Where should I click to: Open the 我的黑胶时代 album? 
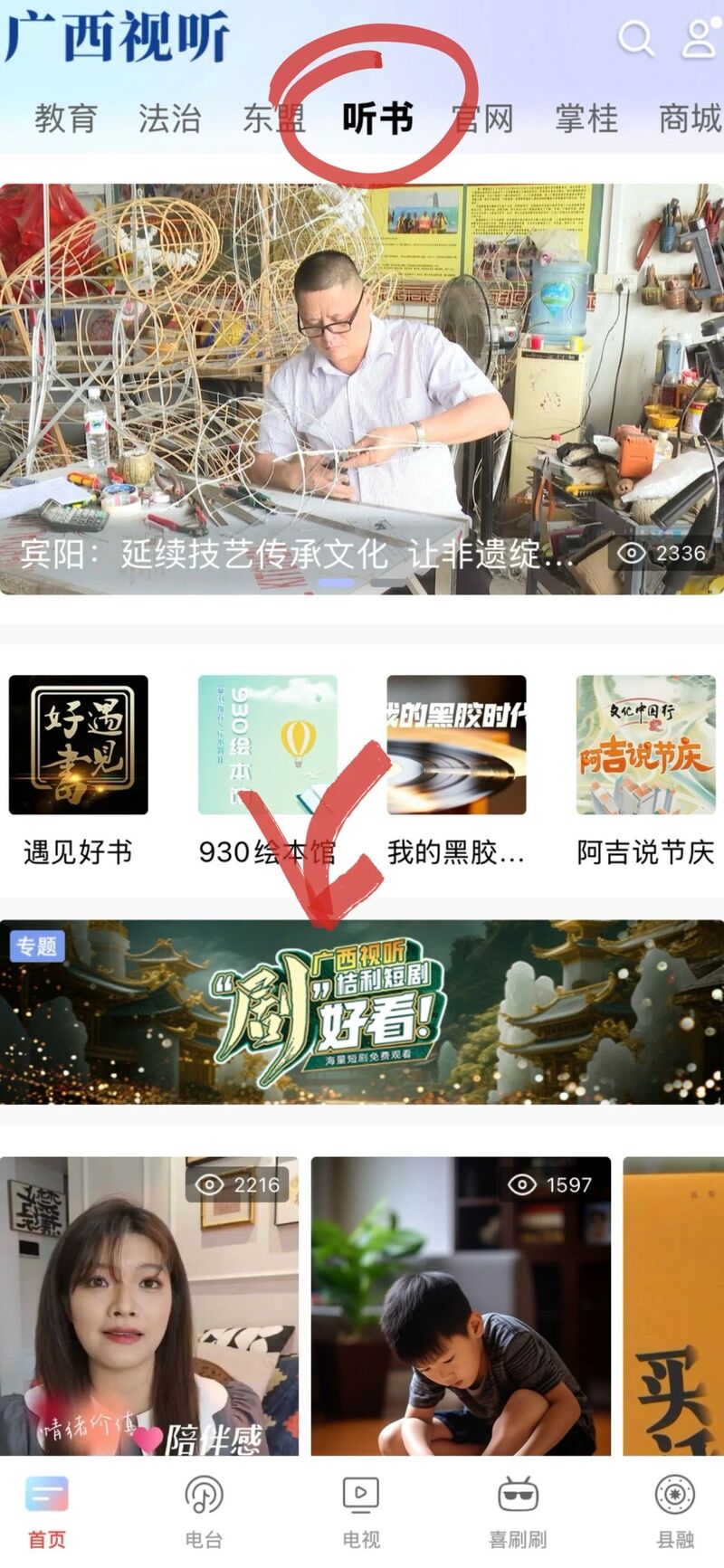(x=456, y=745)
